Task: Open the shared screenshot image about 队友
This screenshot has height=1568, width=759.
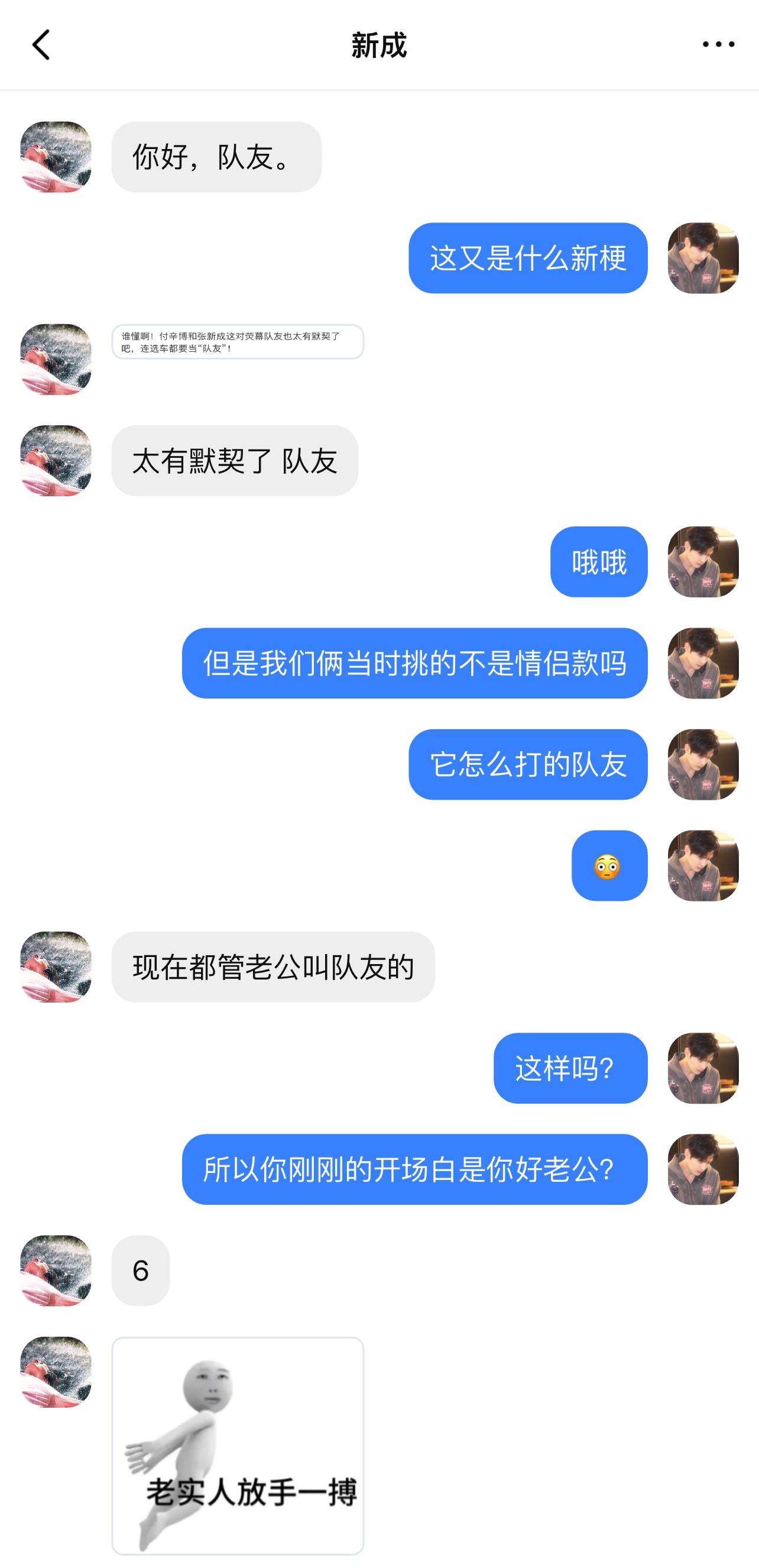Action: [237, 341]
